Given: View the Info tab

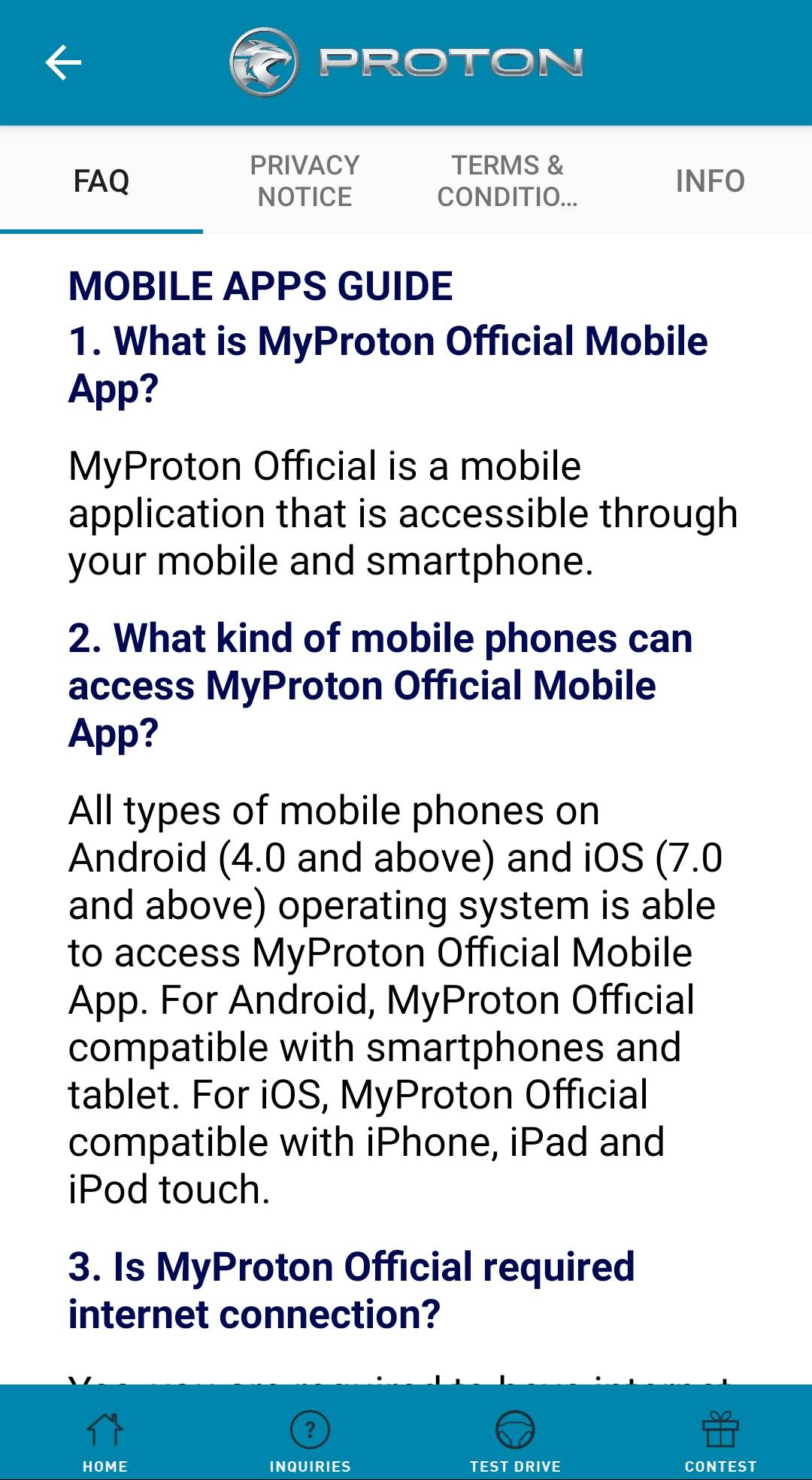Looking at the screenshot, I should [710, 181].
